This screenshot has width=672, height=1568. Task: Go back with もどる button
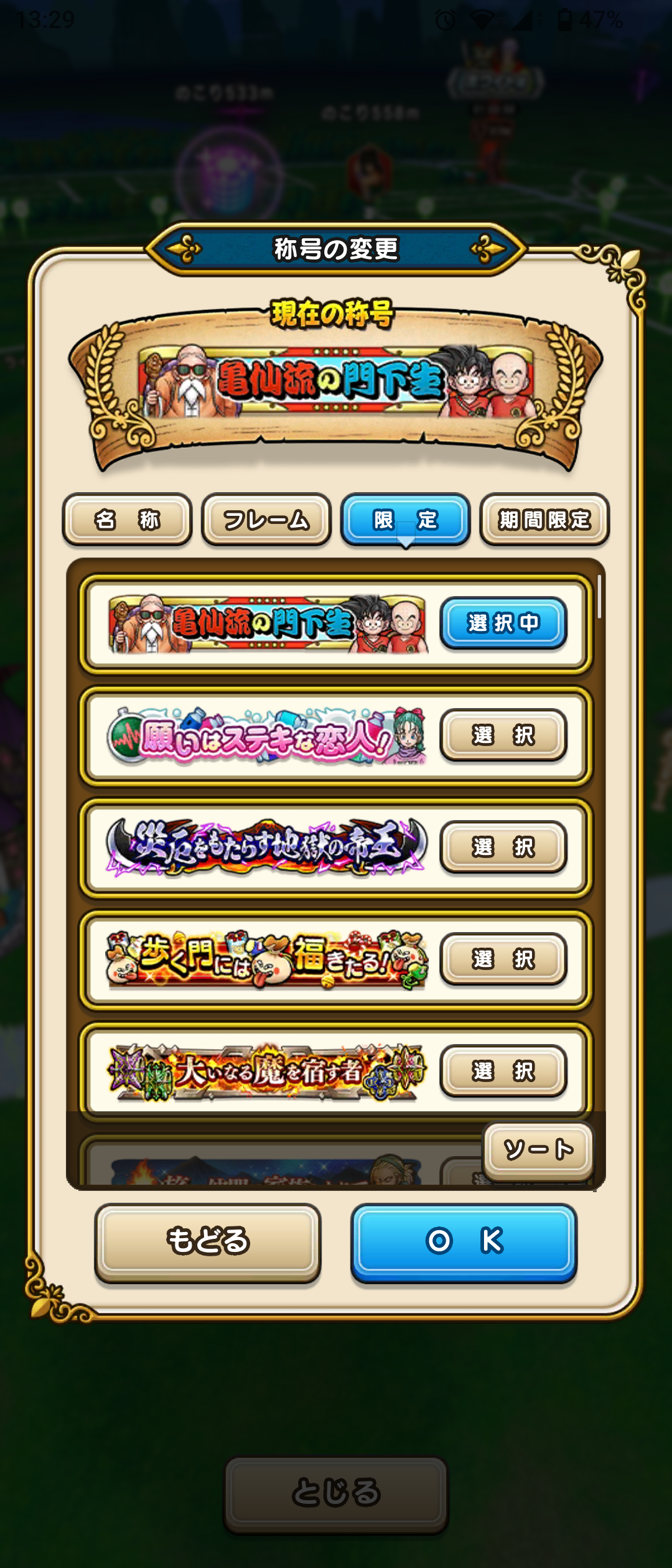[208, 1241]
